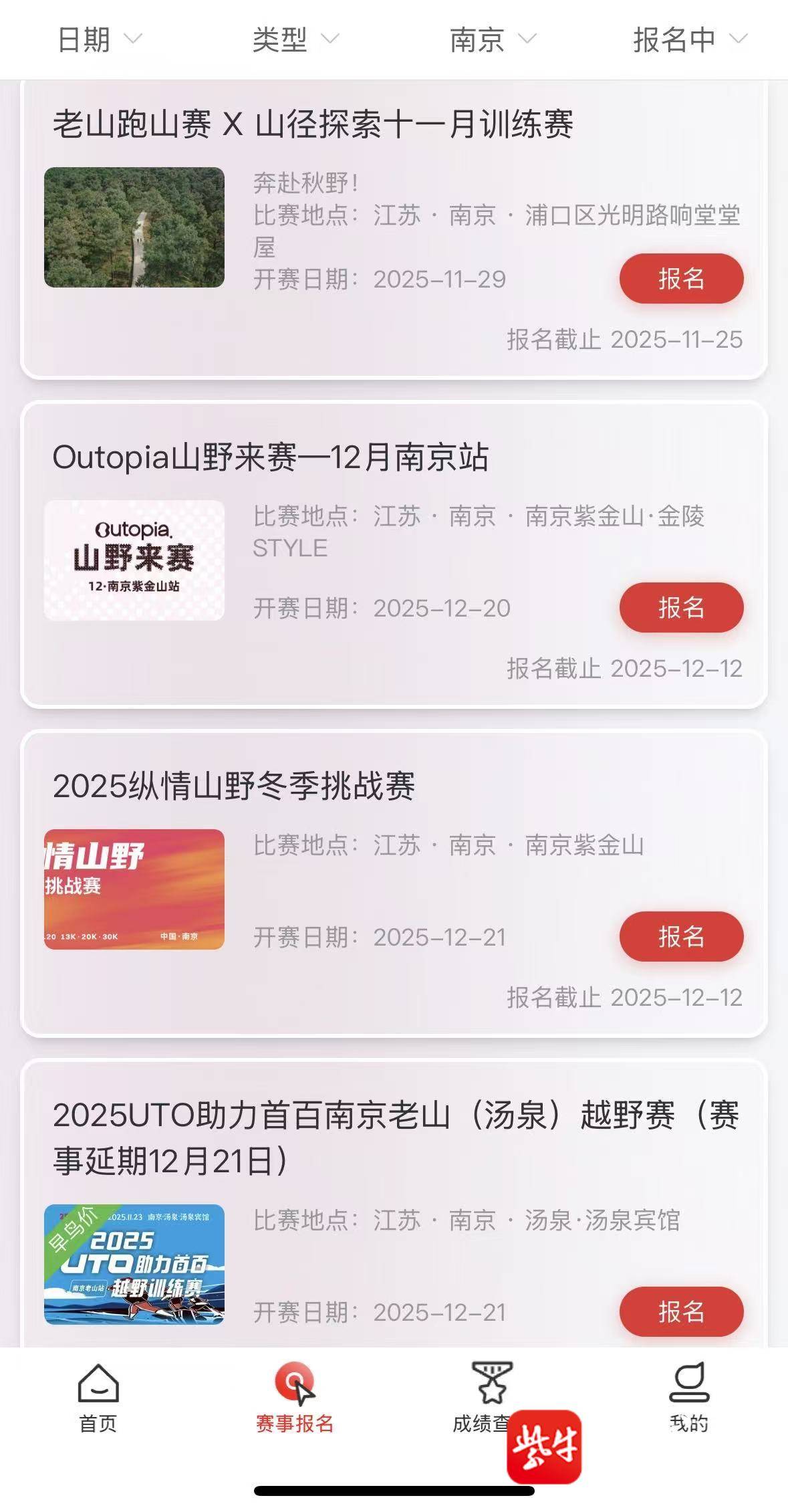Screen dimensions: 788x1512
Task: Sign up for Outopia山野来赛 via 报名
Action: (x=680, y=607)
